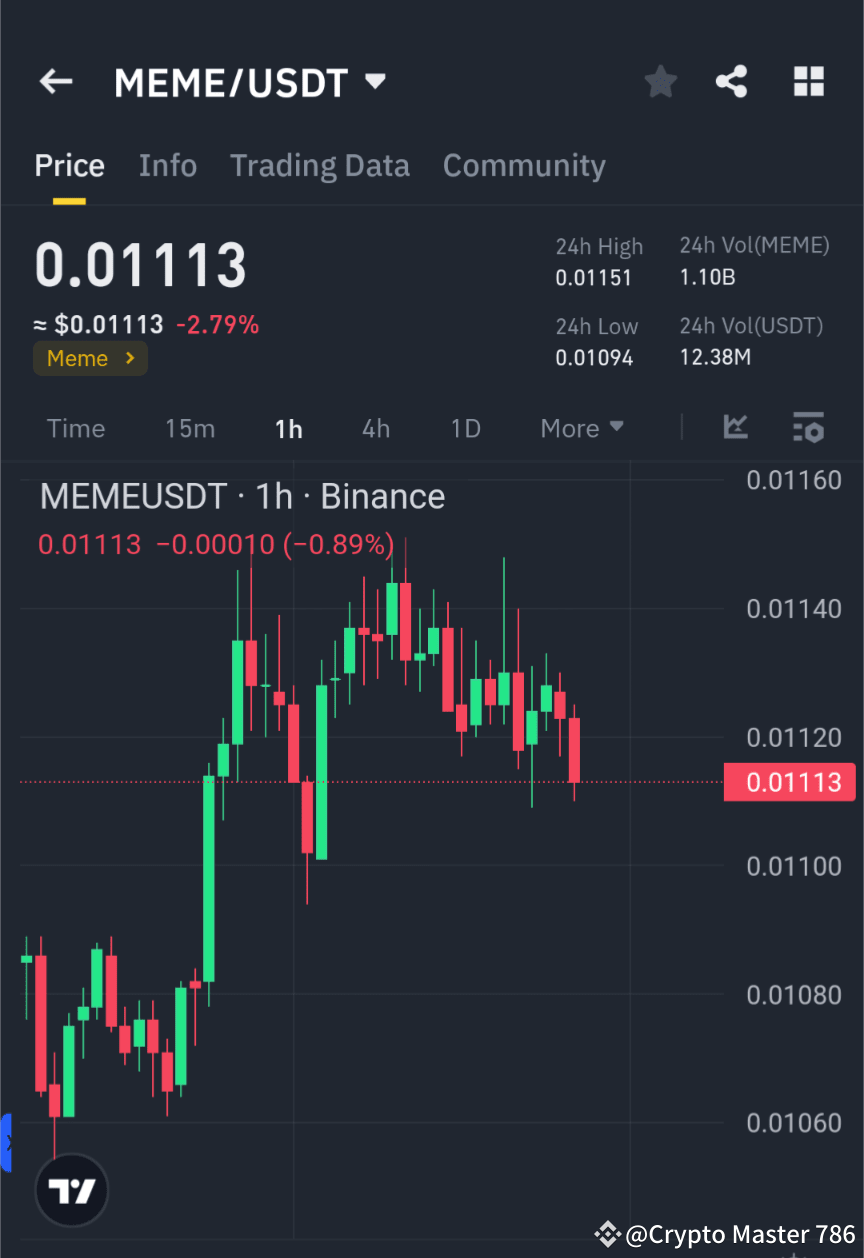Click the Time display option

click(75, 428)
